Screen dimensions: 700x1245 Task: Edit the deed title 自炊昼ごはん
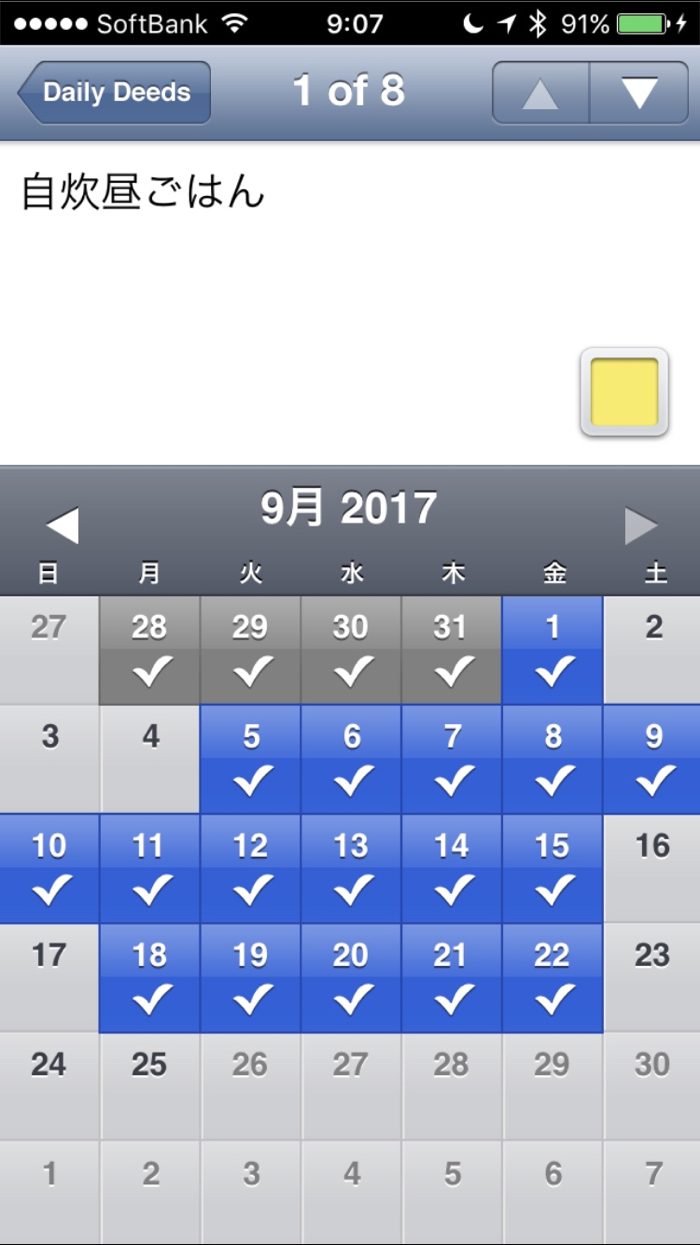click(x=143, y=192)
